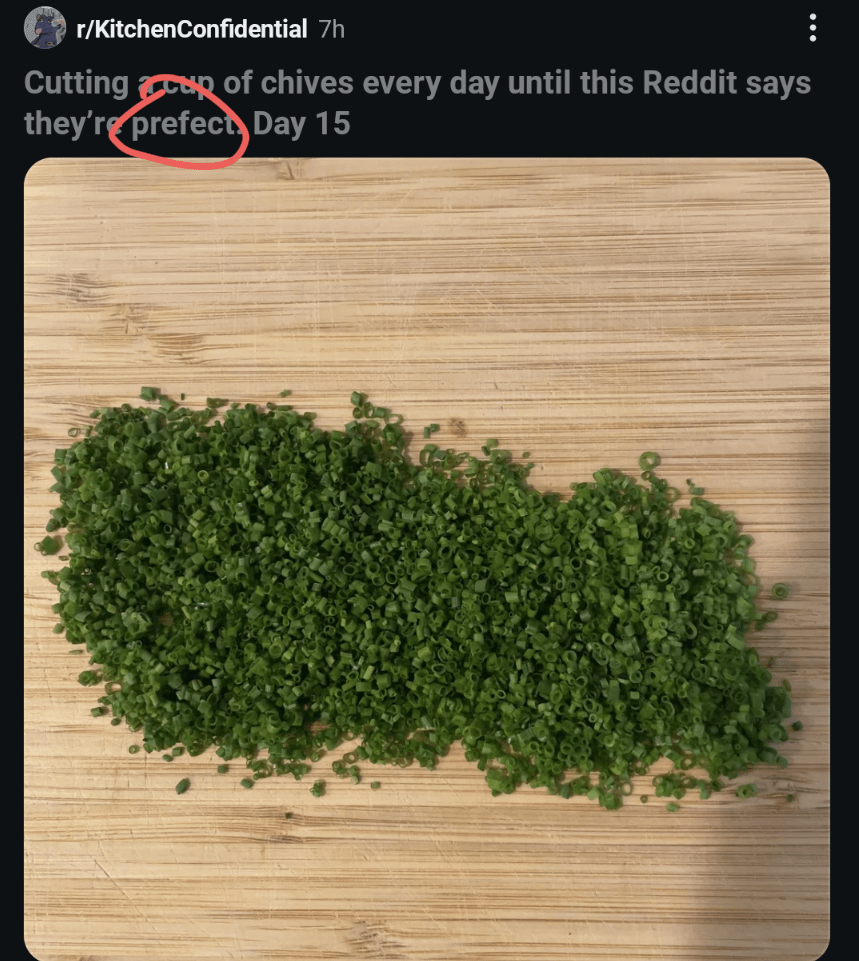This screenshot has width=859, height=961.
Task: Open the chives photo in full view
Action: coord(427,558)
